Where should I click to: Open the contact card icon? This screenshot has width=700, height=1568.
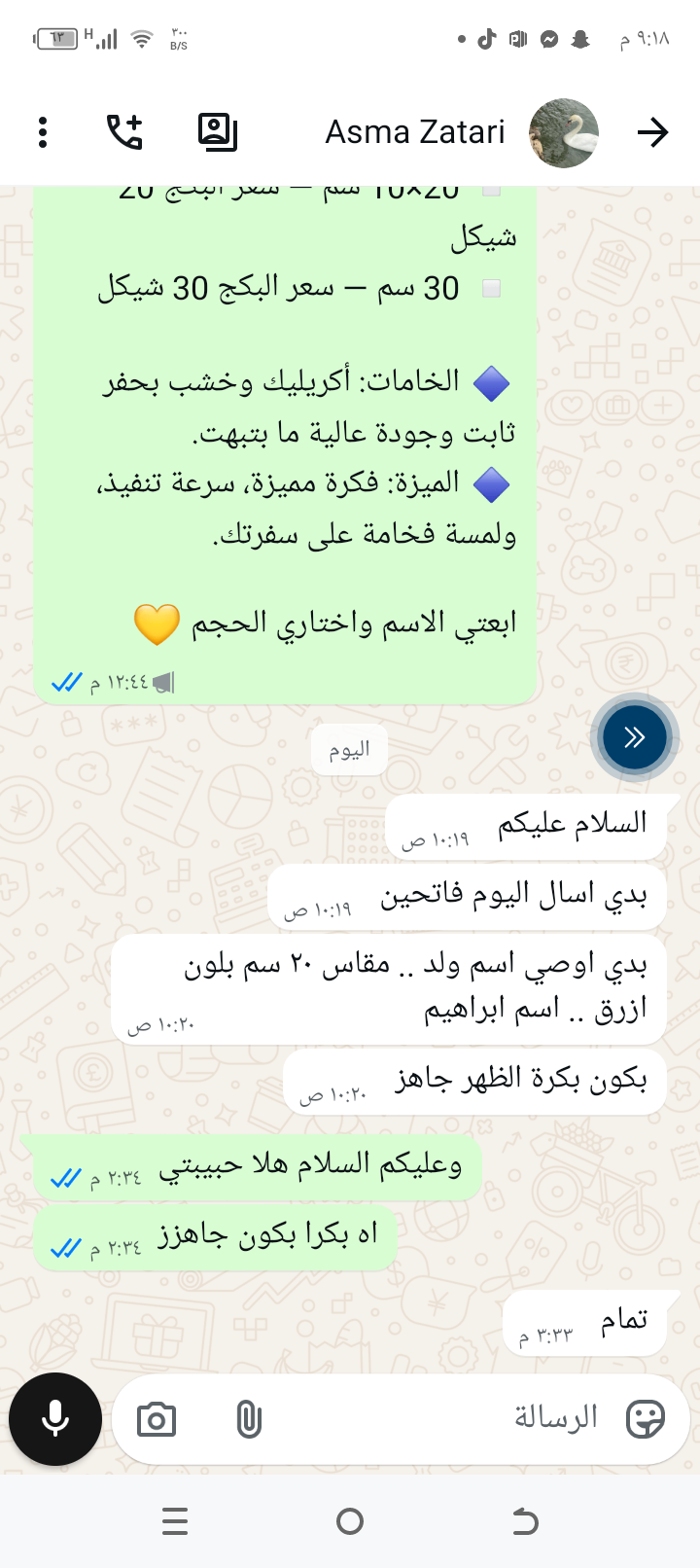pyautogui.click(x=217, y=132)
